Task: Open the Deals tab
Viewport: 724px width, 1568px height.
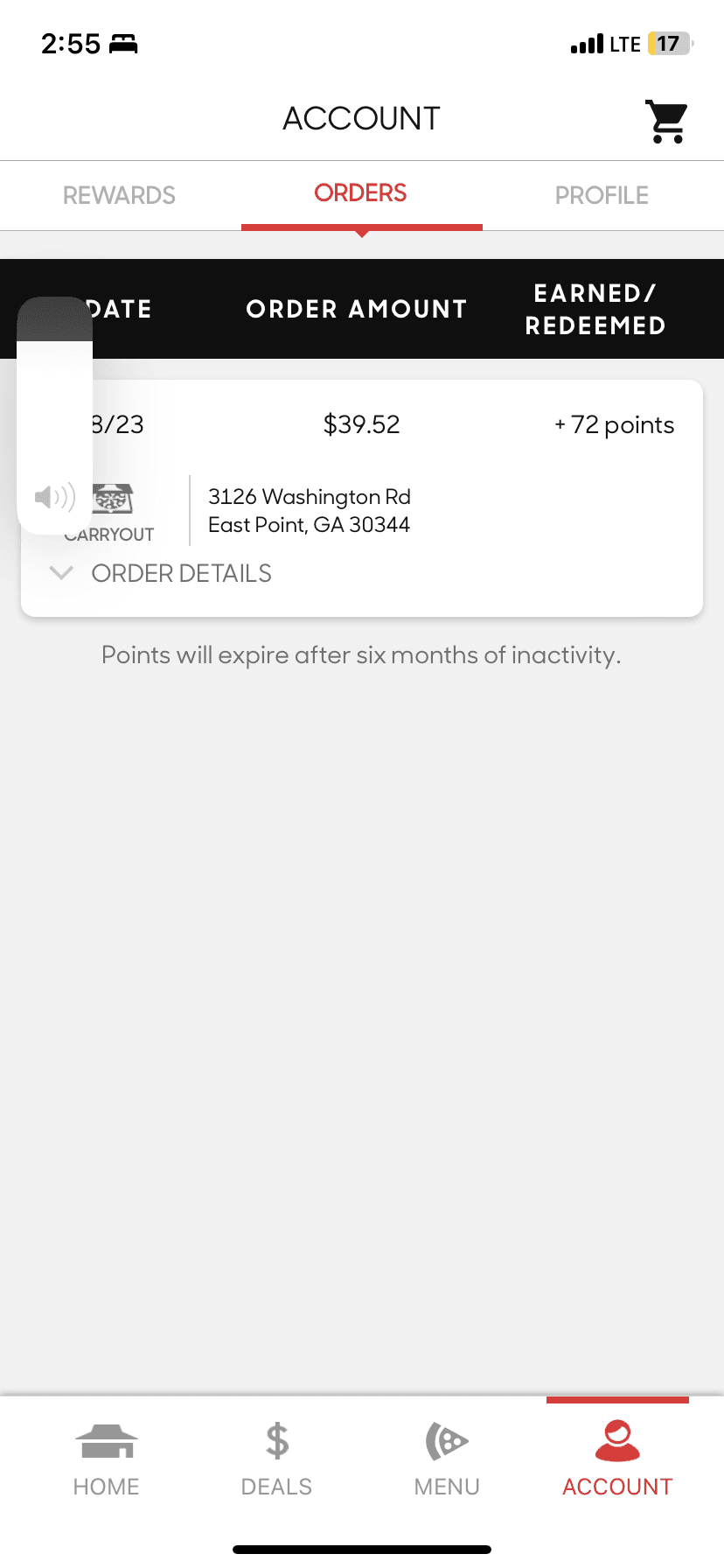Action: pos(276,1459)
